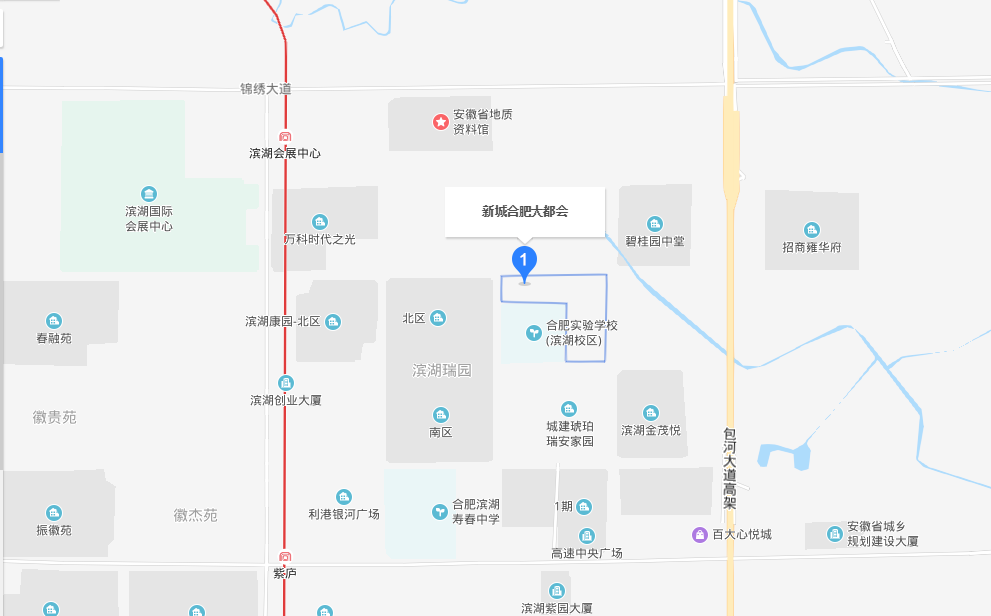Image resolution: width=991 pixels, height=616 pixels.
Task: Select the 安徽省地质资料馆 map point
Action: click(x=440, y=122)
